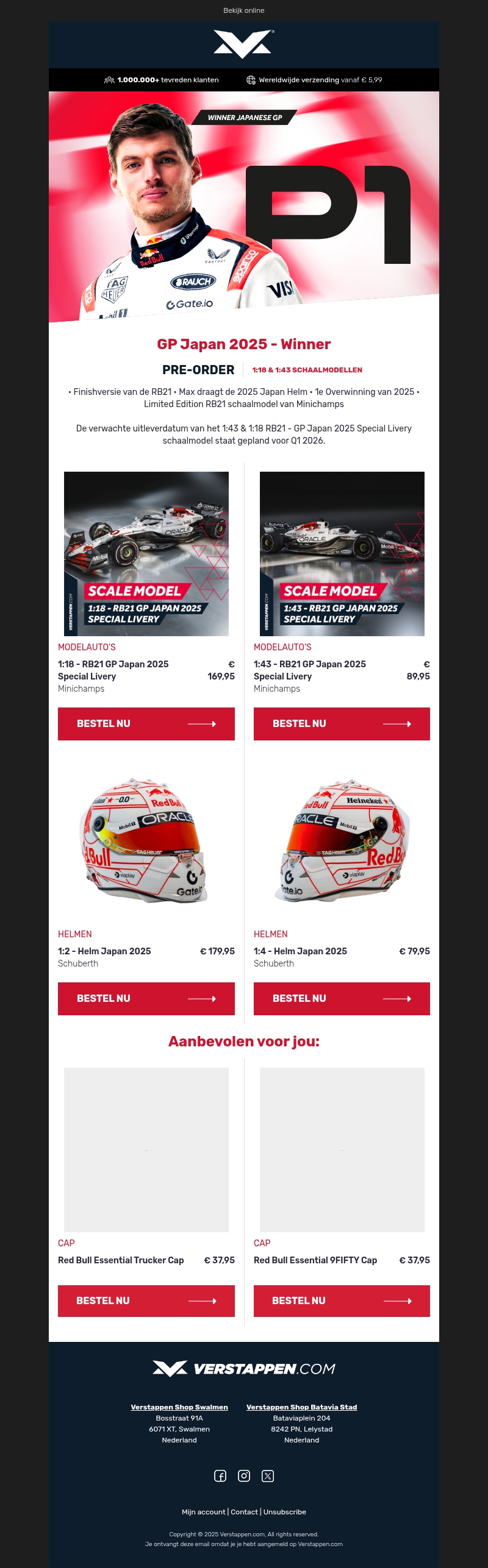Visit the Facebook page
Viewport: 488px width, 1568px height.
coord(220,1475)
